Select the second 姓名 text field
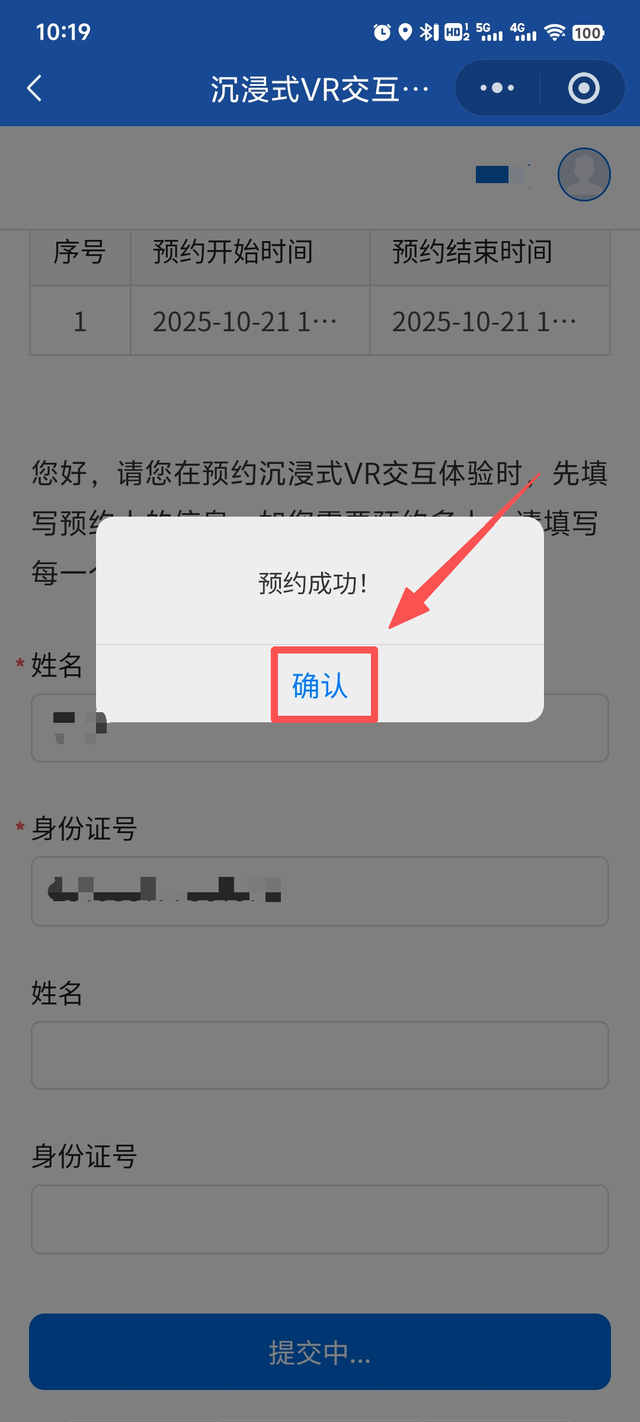The height and width of the screenshot is (1422, 640). coord(320,1055)
